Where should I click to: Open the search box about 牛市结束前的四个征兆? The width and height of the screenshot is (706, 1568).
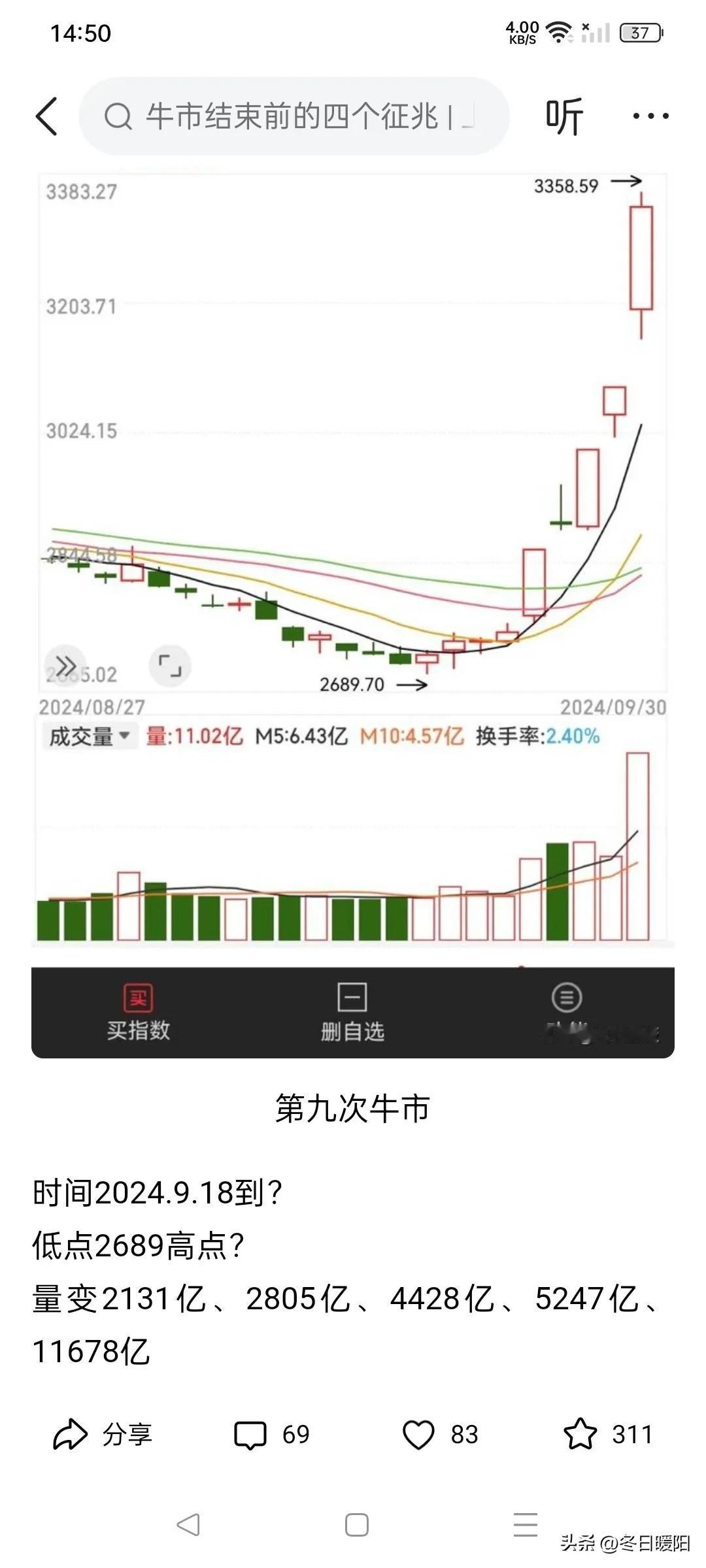coord(294,116)
